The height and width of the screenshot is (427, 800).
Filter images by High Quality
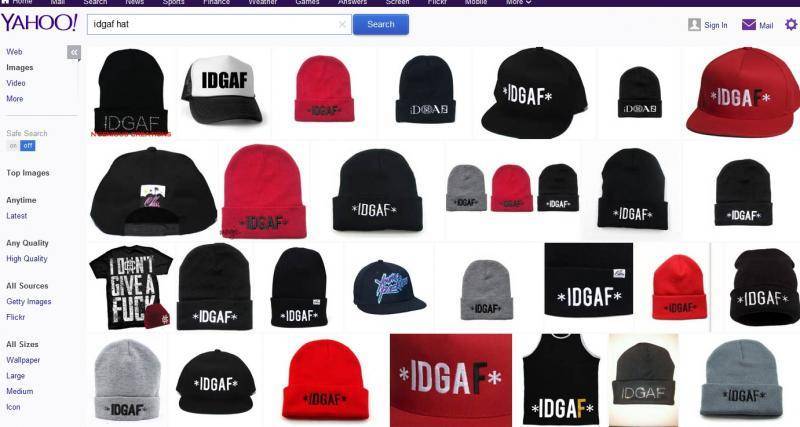(x=27, y=259)
